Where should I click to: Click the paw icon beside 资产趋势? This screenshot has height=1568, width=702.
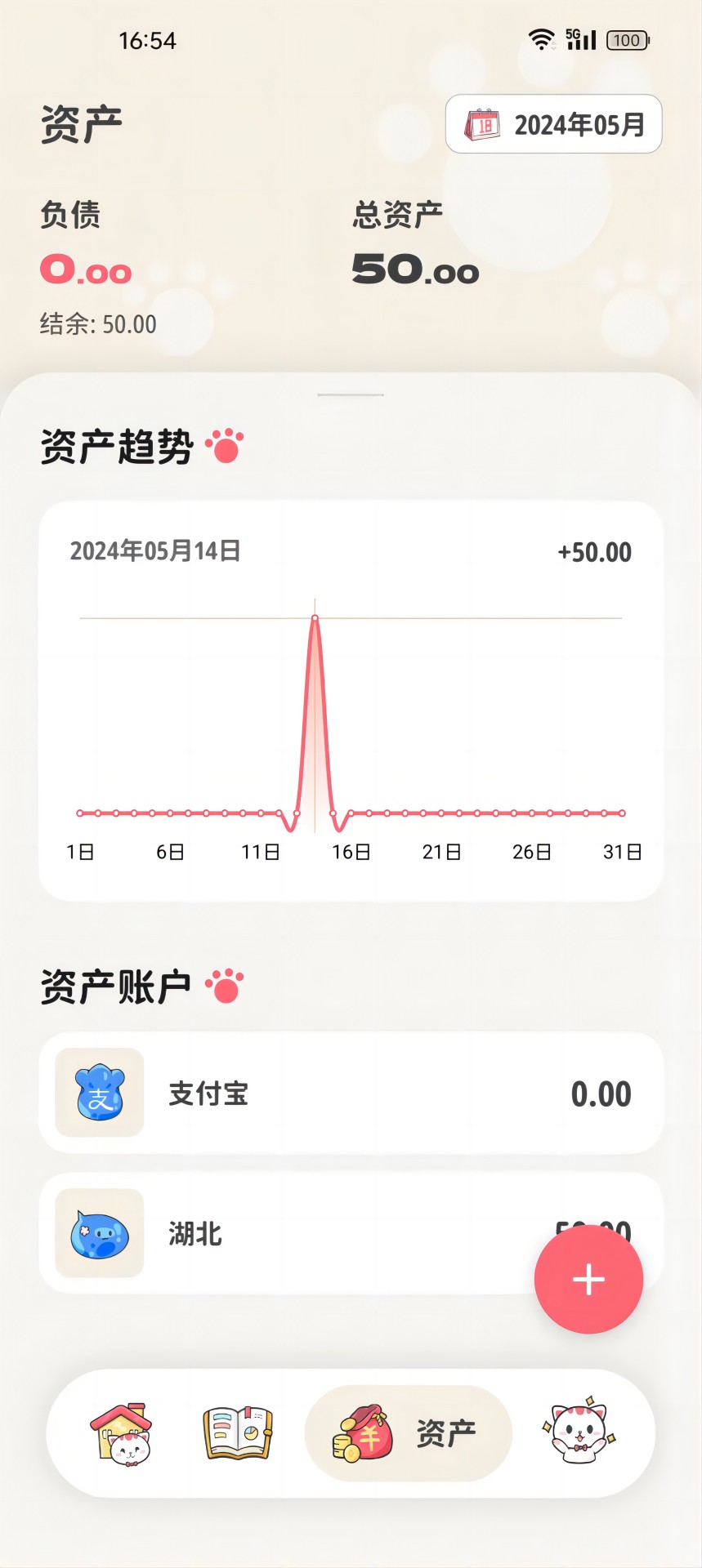pyautogui.click(x=222, y=445)
